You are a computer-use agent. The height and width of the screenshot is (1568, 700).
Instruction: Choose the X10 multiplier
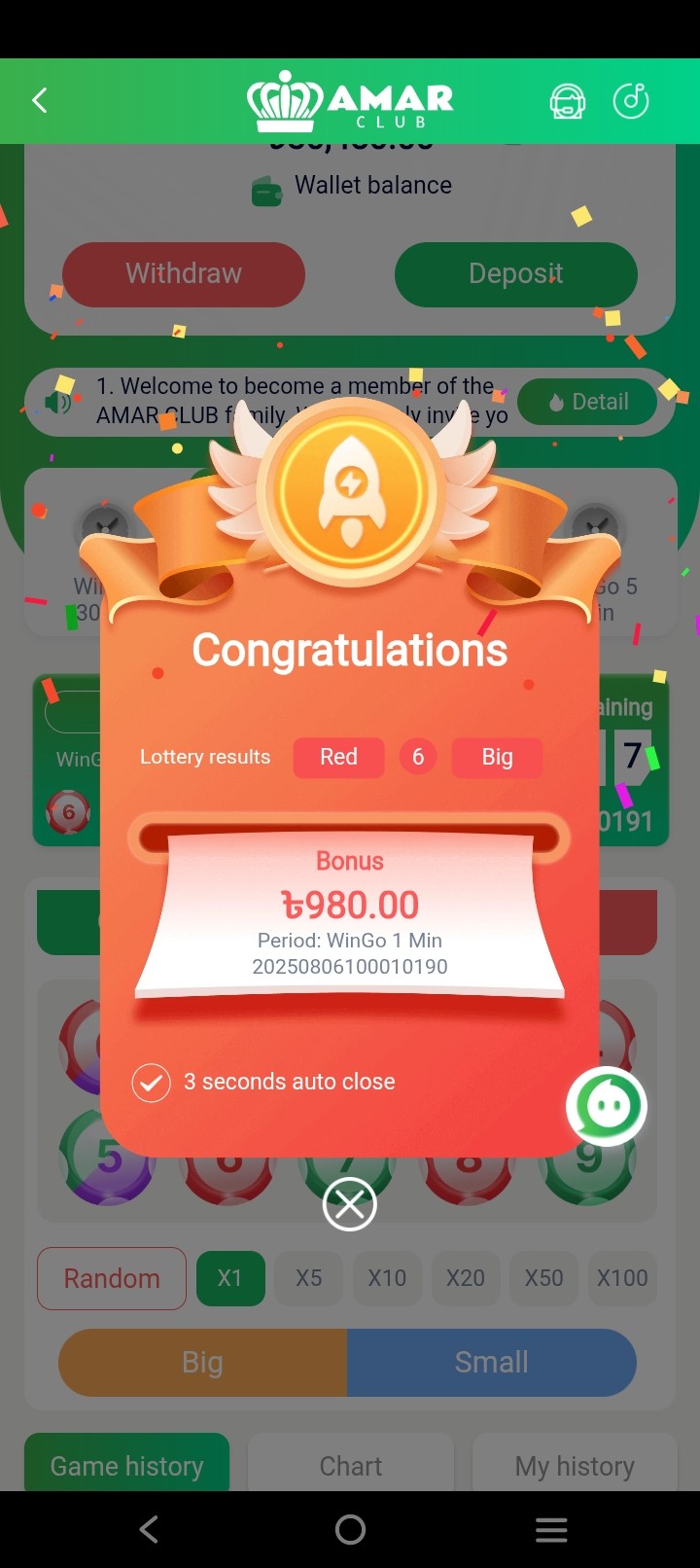[x=387, y=1278]
